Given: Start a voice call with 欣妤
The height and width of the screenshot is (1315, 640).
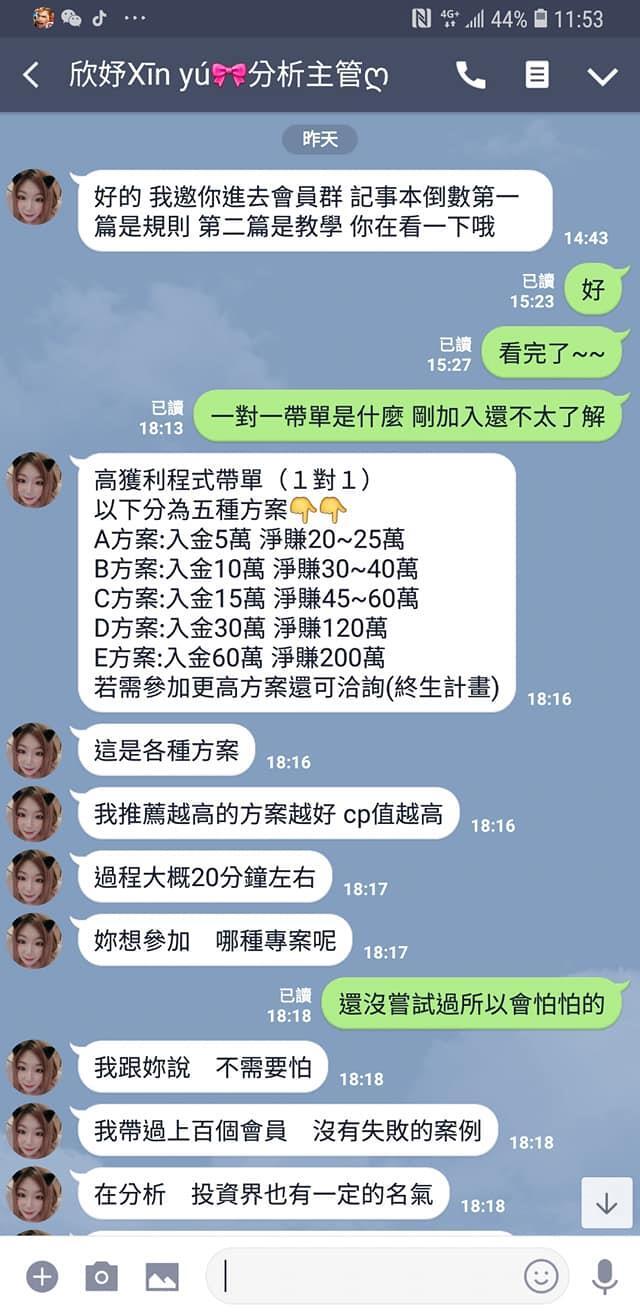Looking at the screenshot, I should click(x=470, y=75).
